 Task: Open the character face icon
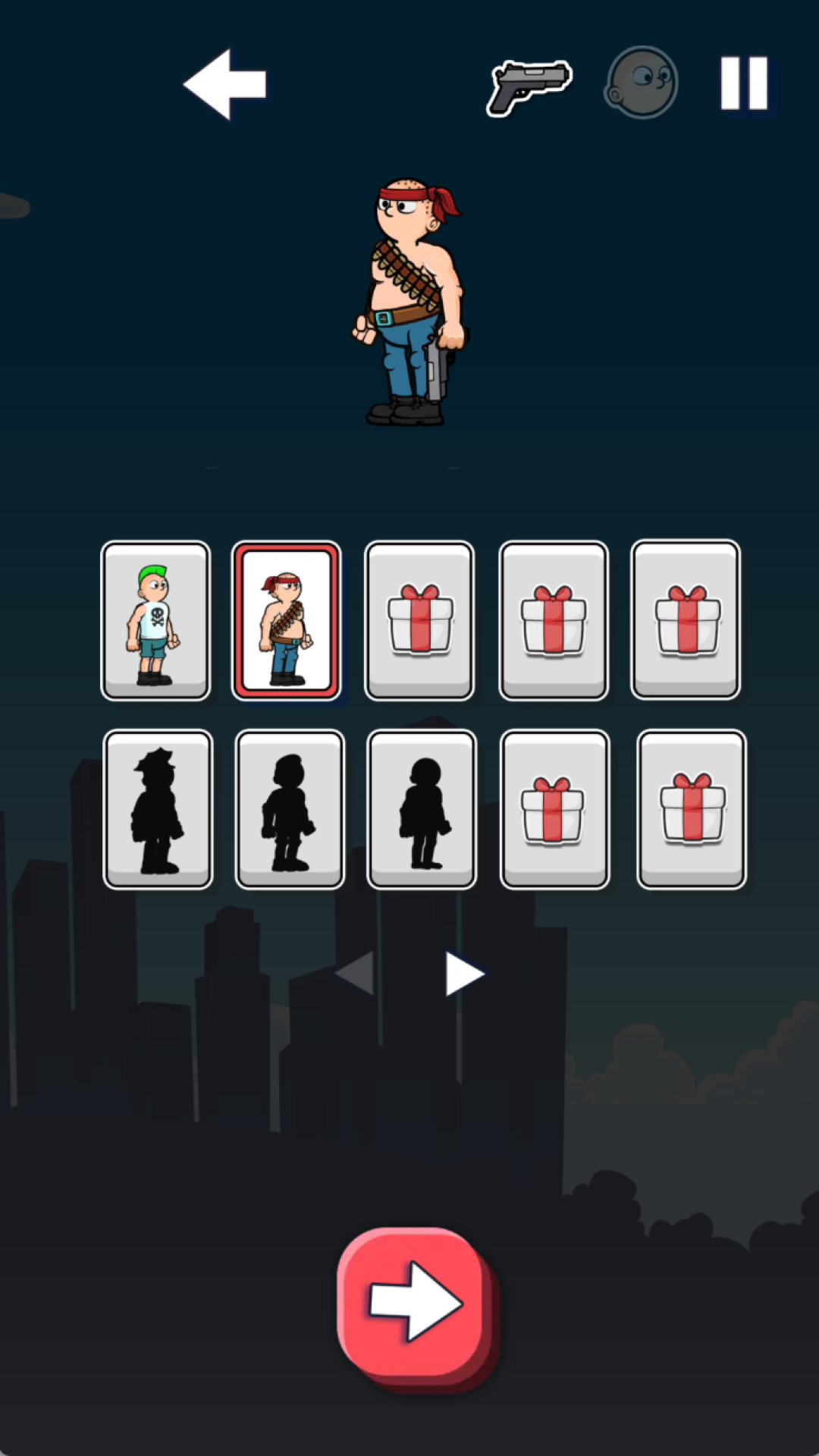[641, 83]
